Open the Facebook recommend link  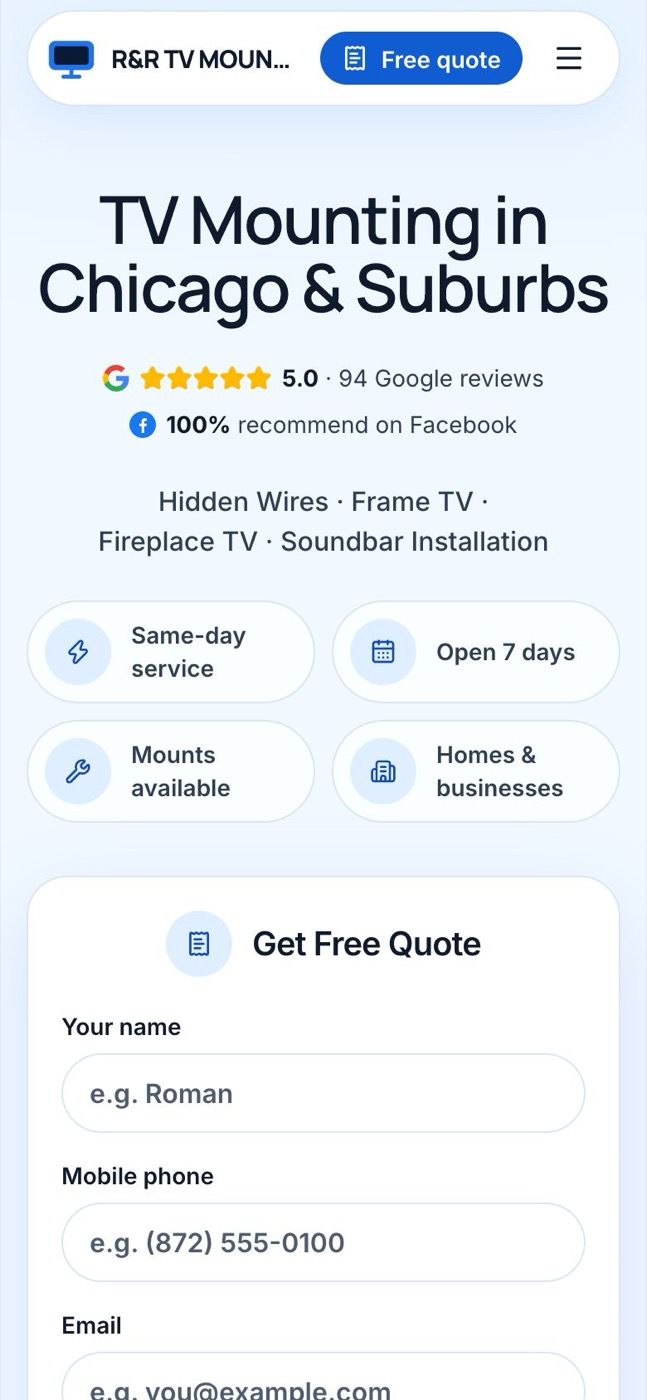(x=323, y=425)
